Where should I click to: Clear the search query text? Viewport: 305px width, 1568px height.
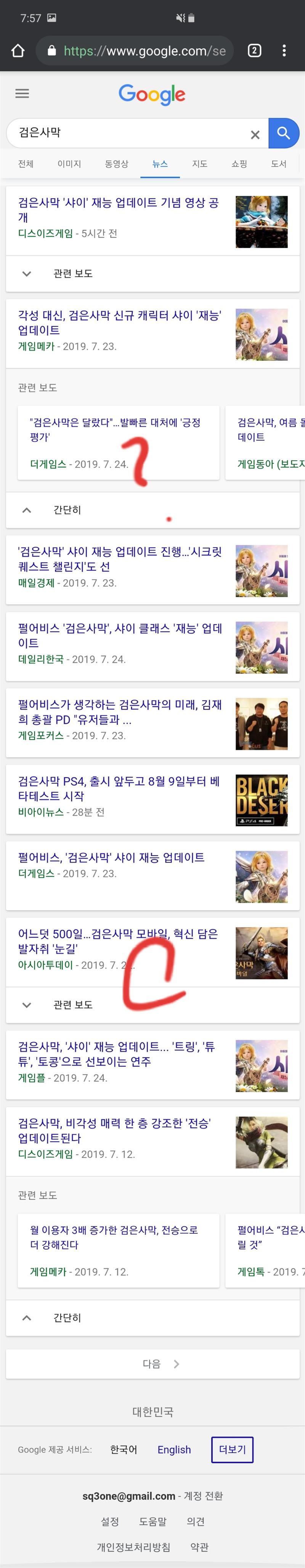click(x=255, y=134)
